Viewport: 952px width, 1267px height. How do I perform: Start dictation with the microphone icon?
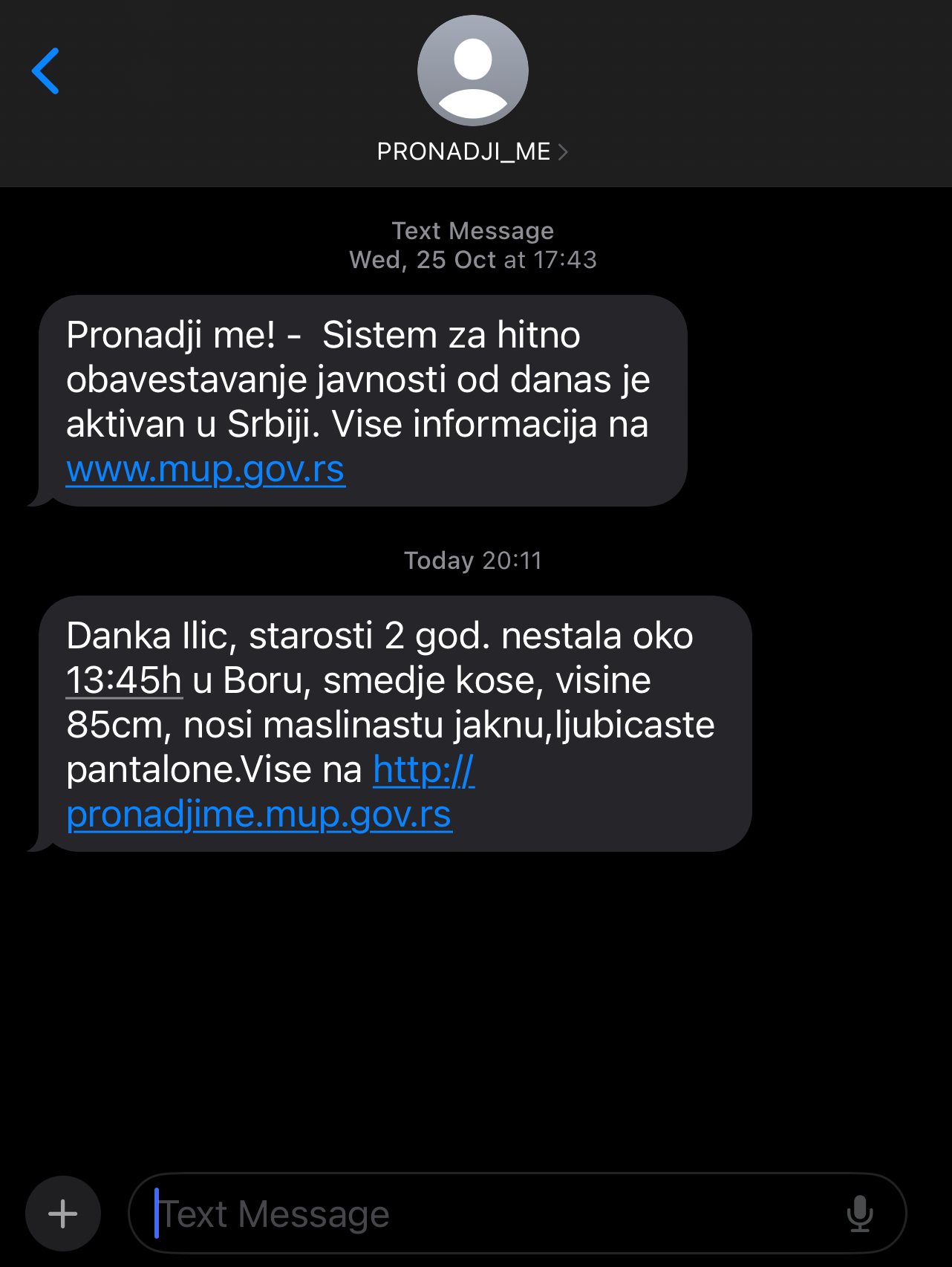[859, 1214]
